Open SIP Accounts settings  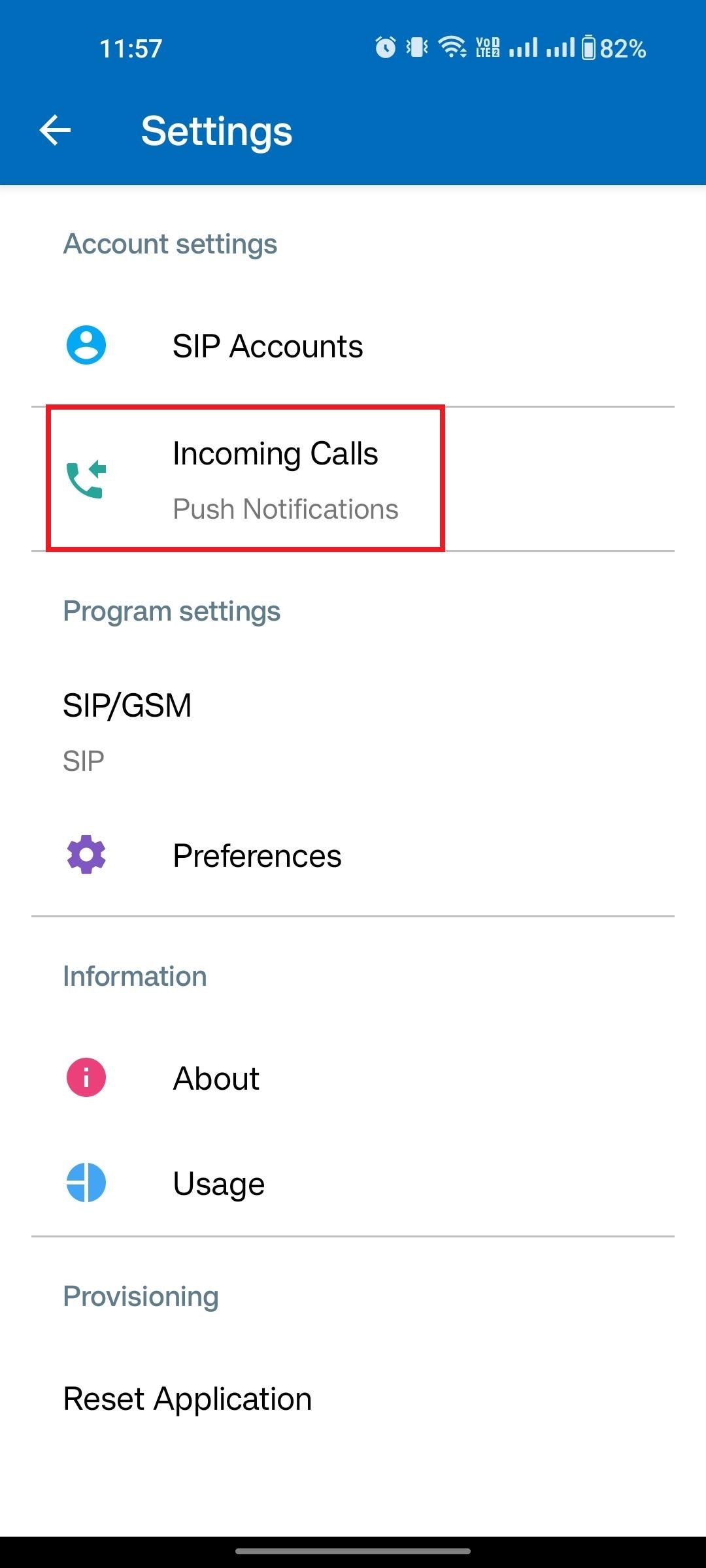(x=267, y=346)
